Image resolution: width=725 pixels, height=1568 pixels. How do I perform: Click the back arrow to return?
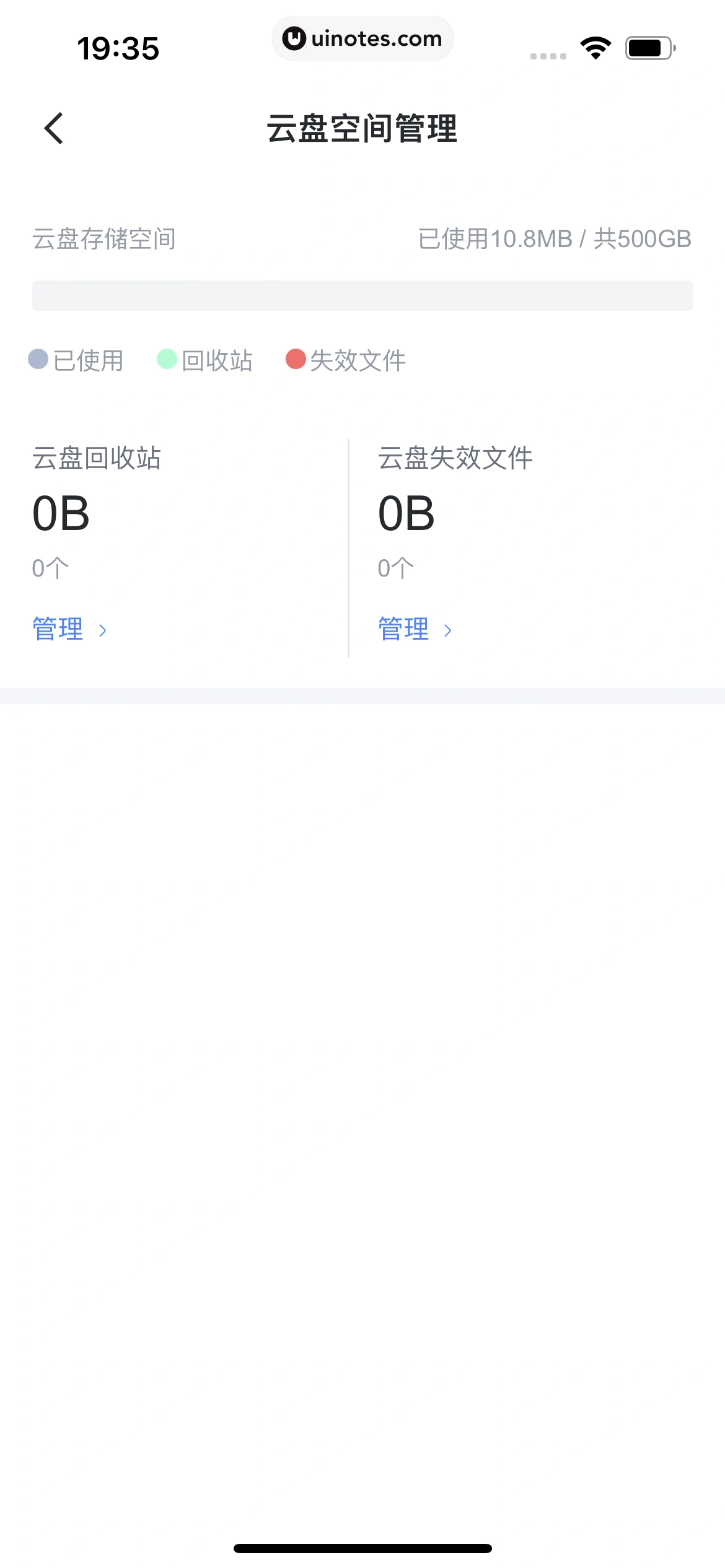coord(53,128)
